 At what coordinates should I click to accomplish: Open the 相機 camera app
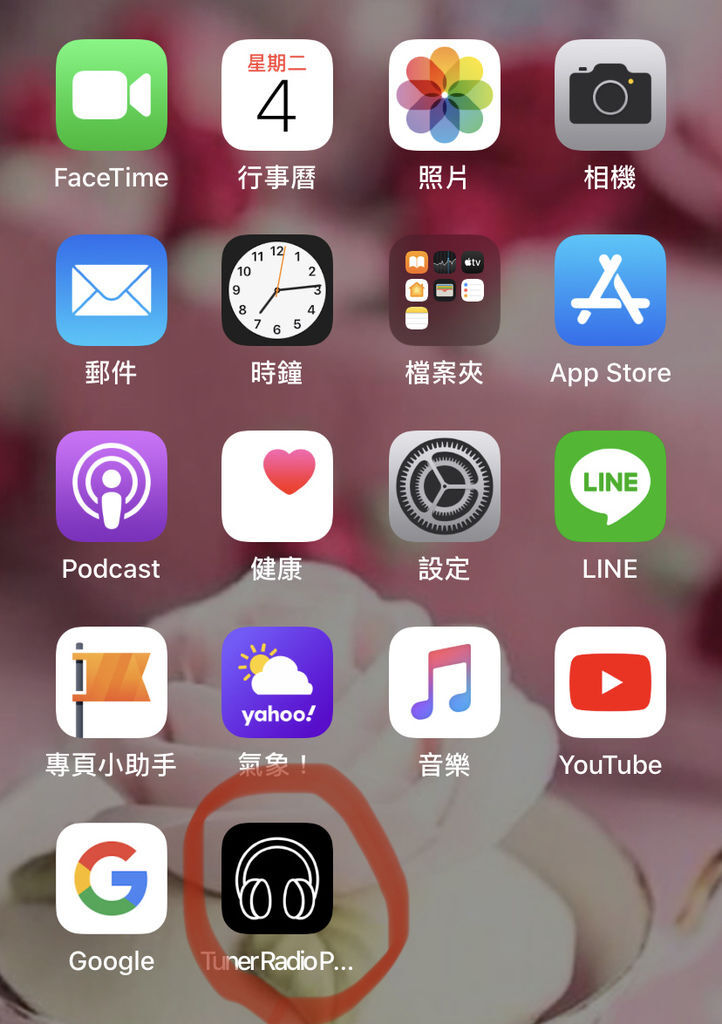pos(610,95)
